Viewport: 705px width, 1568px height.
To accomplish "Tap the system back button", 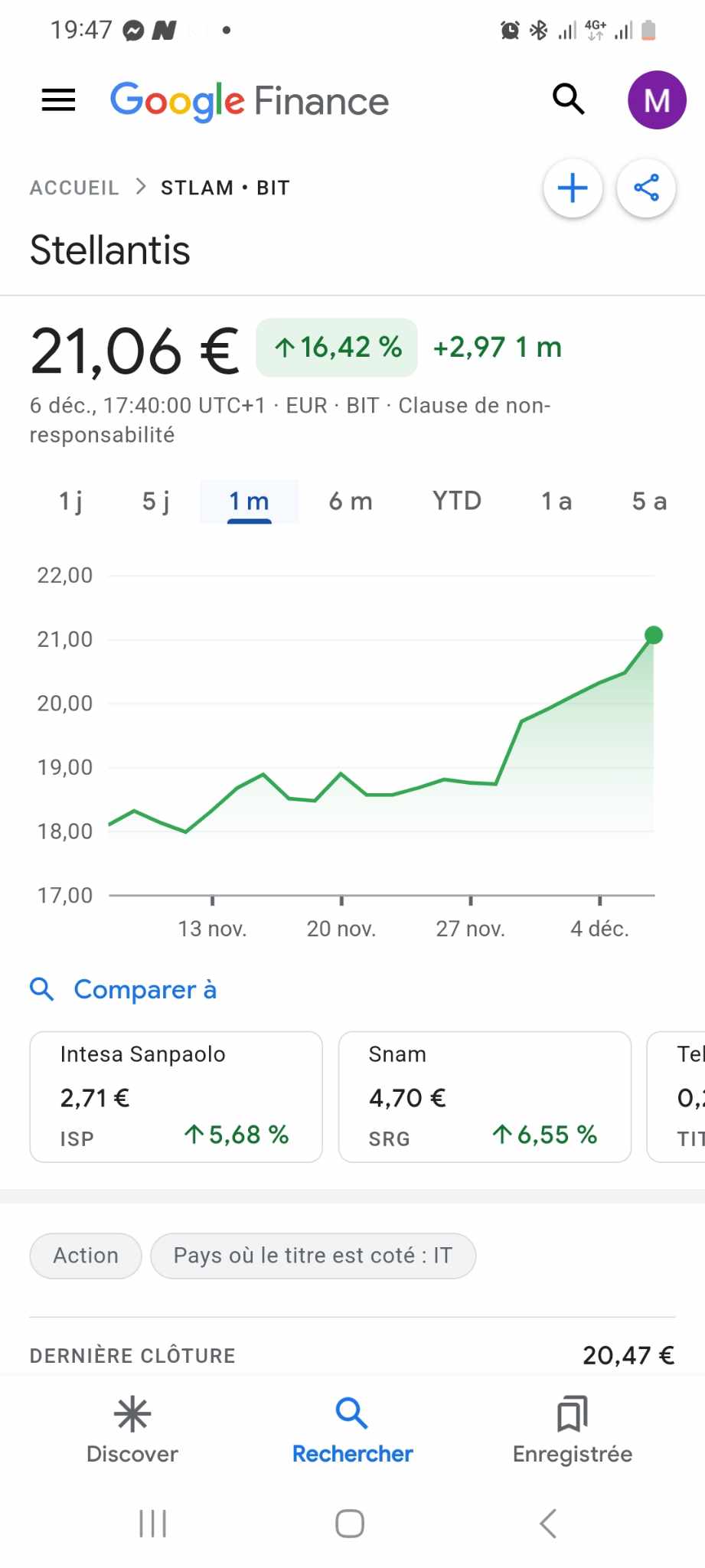I will 547,1524.
